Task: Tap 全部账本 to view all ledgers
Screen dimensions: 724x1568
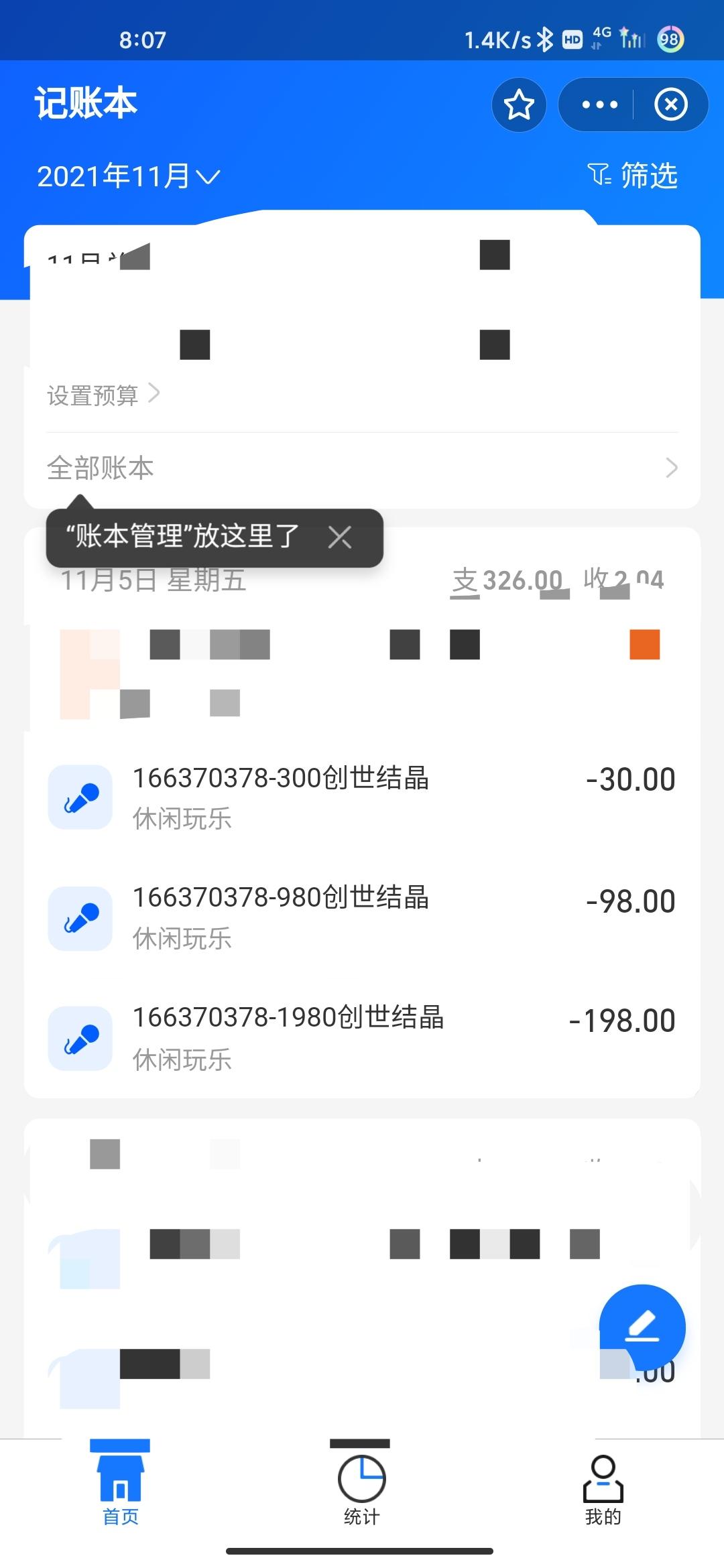Action: point(101,467)
